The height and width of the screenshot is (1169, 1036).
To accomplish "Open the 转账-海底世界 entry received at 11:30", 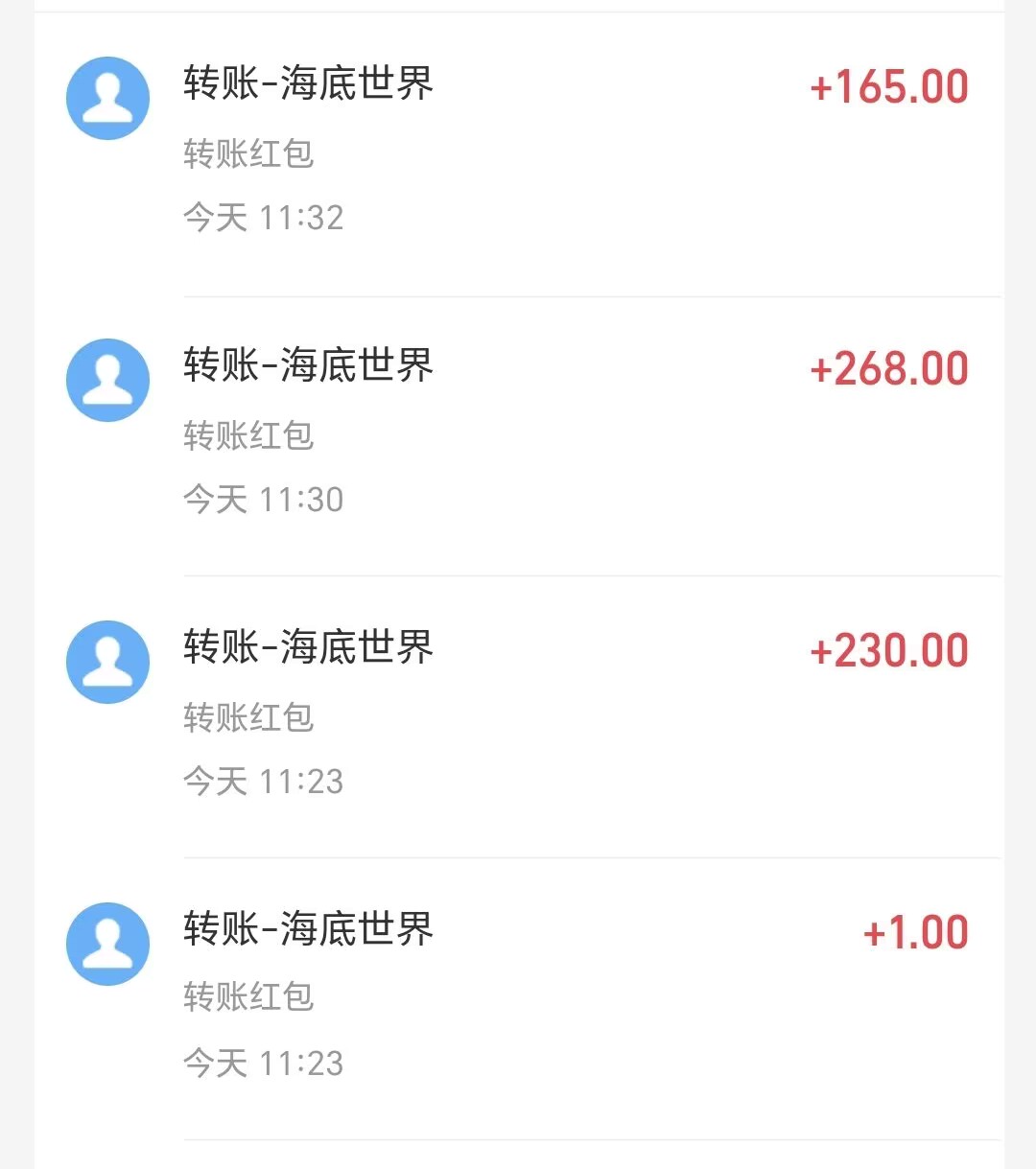I will point(307,367).
